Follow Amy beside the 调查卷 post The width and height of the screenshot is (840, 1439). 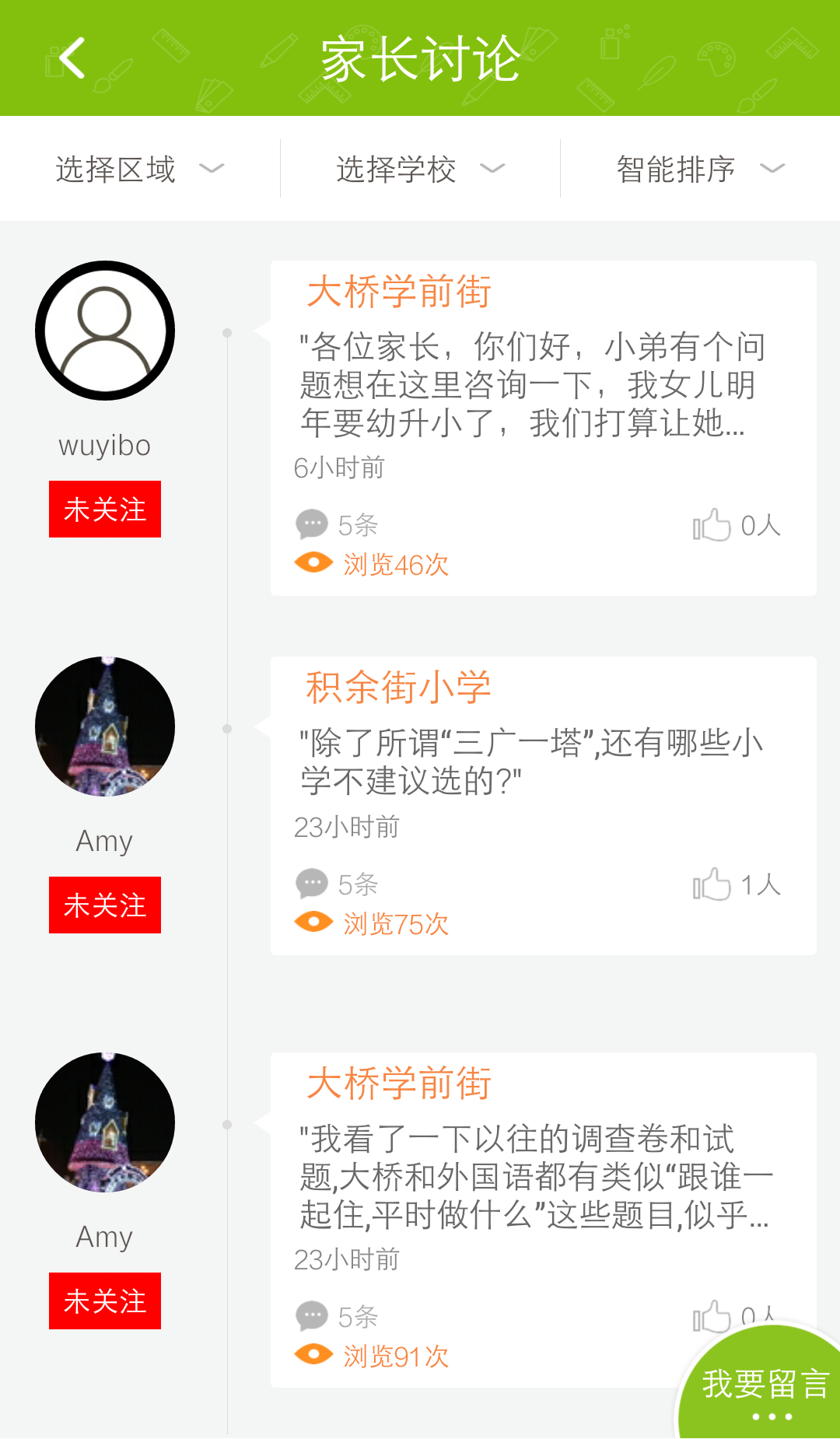click(105, 1301)
